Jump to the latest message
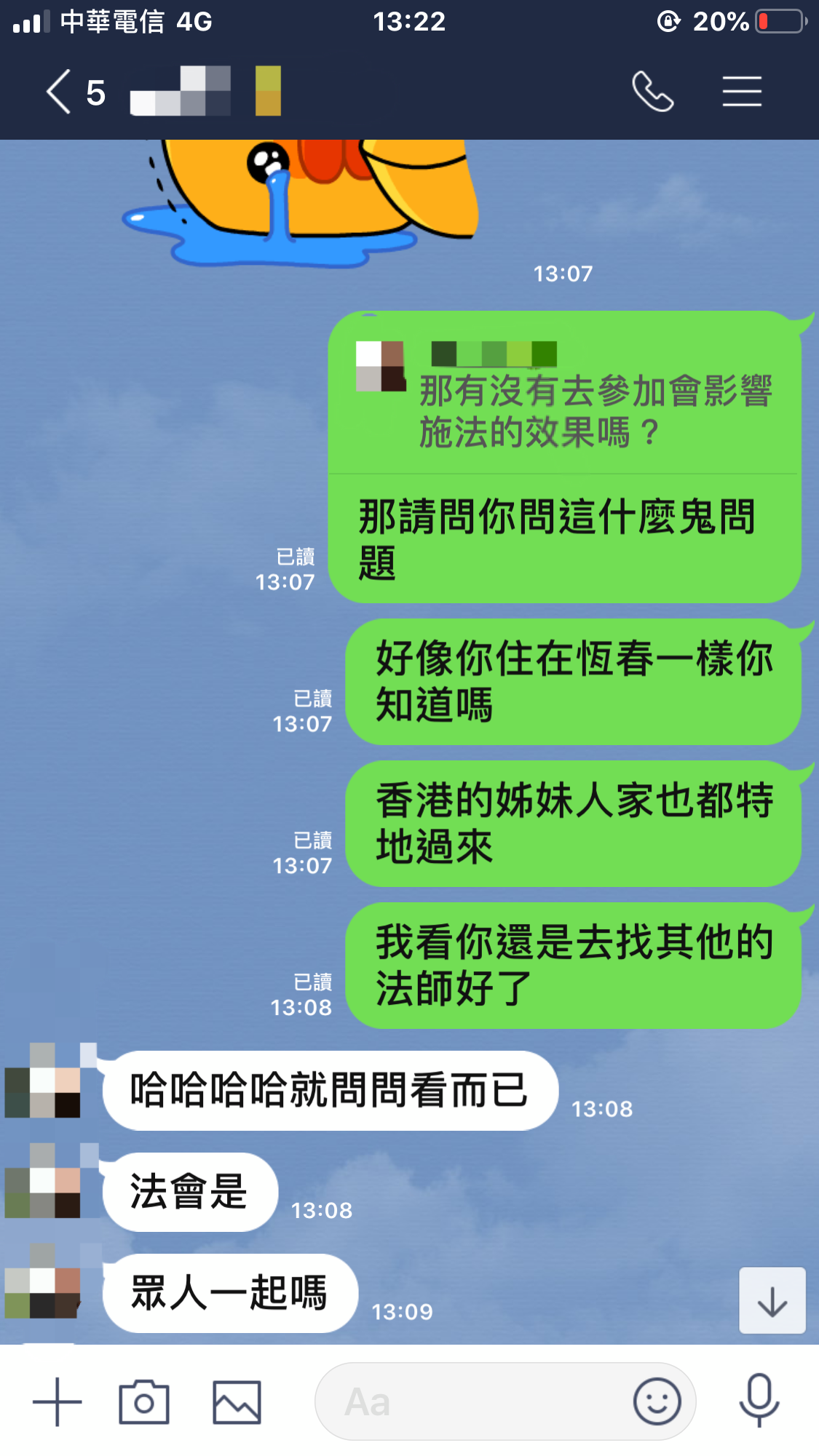Screen dimensions: 819x1456 [772, 1300]
